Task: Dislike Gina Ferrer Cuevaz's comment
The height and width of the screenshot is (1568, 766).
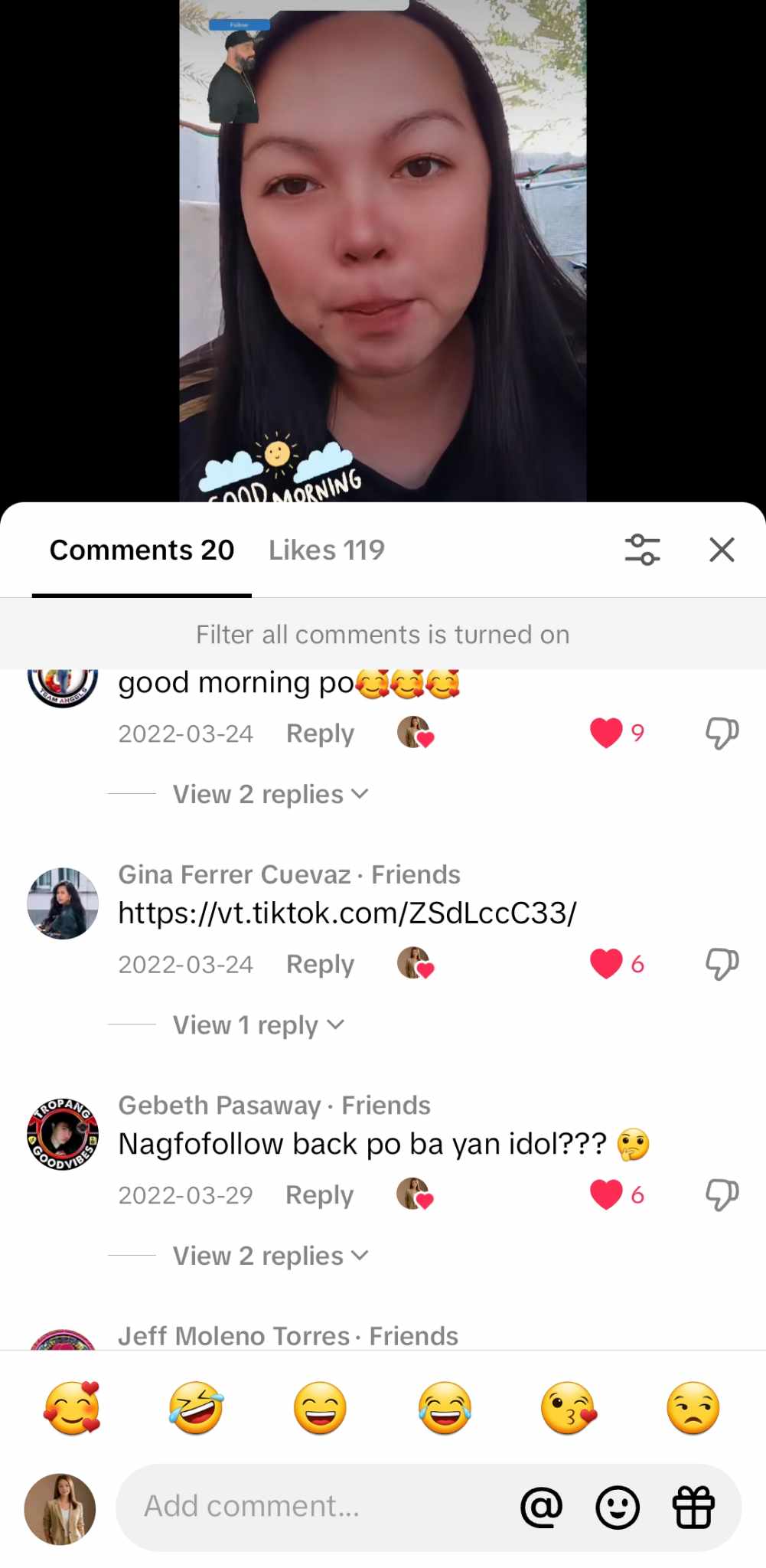Action: pyautogui.click(x=722, y=964)
